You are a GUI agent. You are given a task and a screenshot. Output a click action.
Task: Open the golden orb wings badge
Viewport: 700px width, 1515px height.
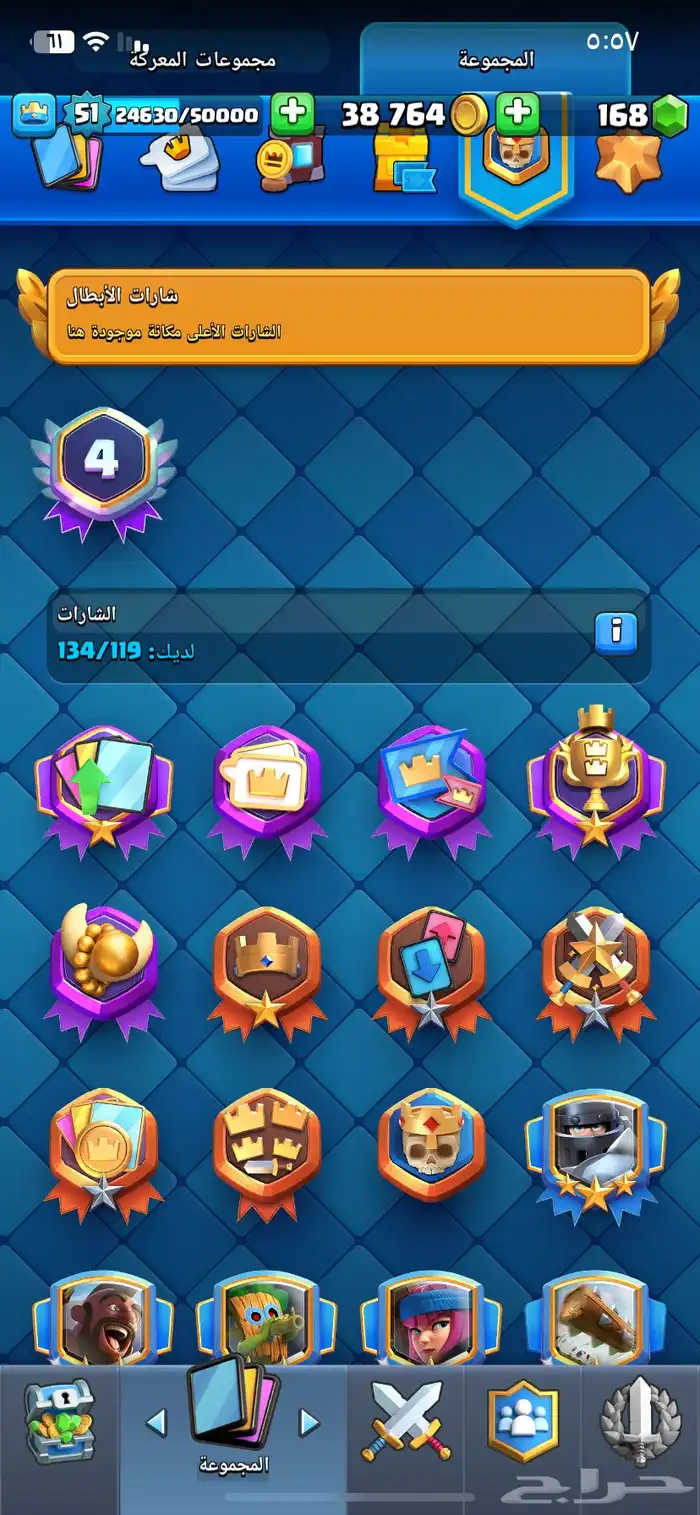pyautogui.click(x=103, y=965)
